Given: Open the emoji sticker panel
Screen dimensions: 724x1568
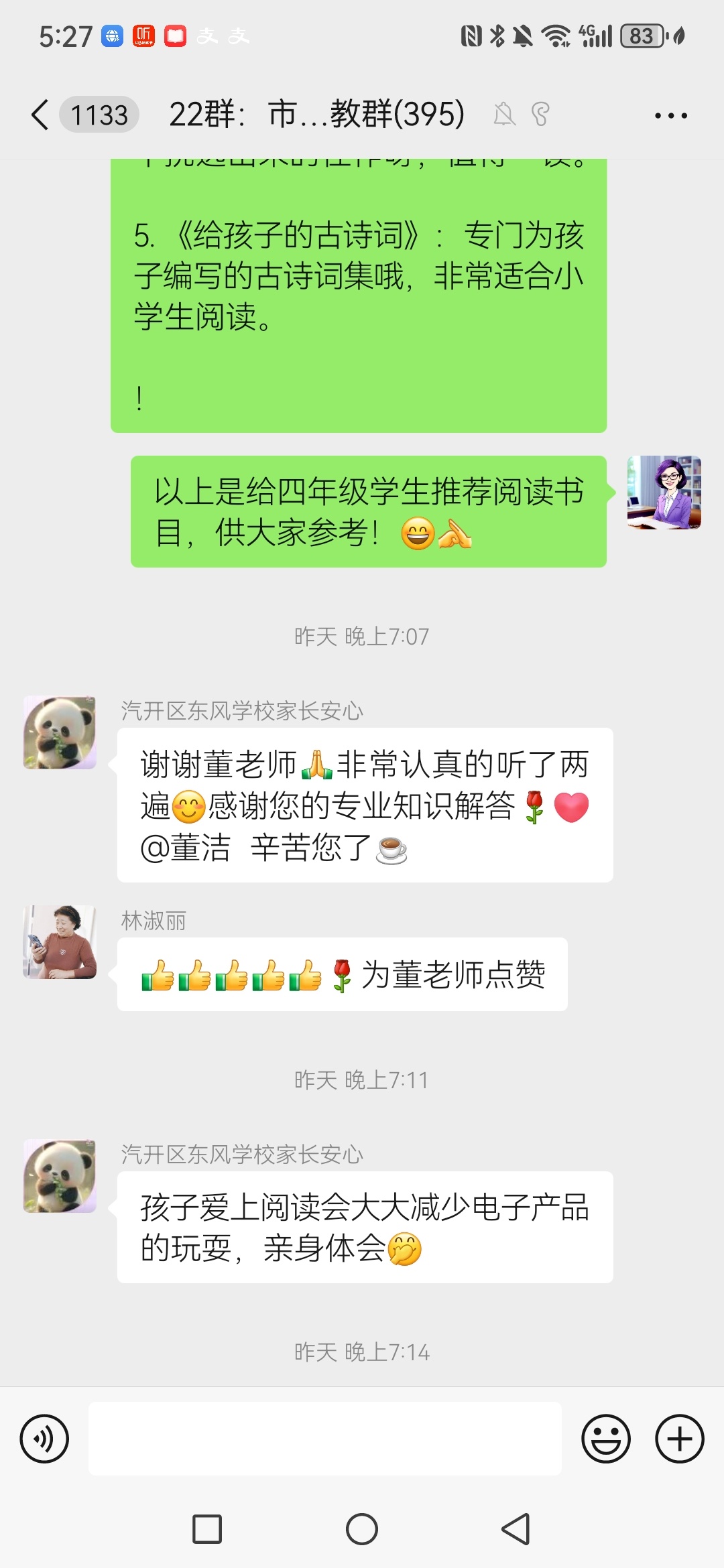Looking at the screenshot, I should point(606,1439).
